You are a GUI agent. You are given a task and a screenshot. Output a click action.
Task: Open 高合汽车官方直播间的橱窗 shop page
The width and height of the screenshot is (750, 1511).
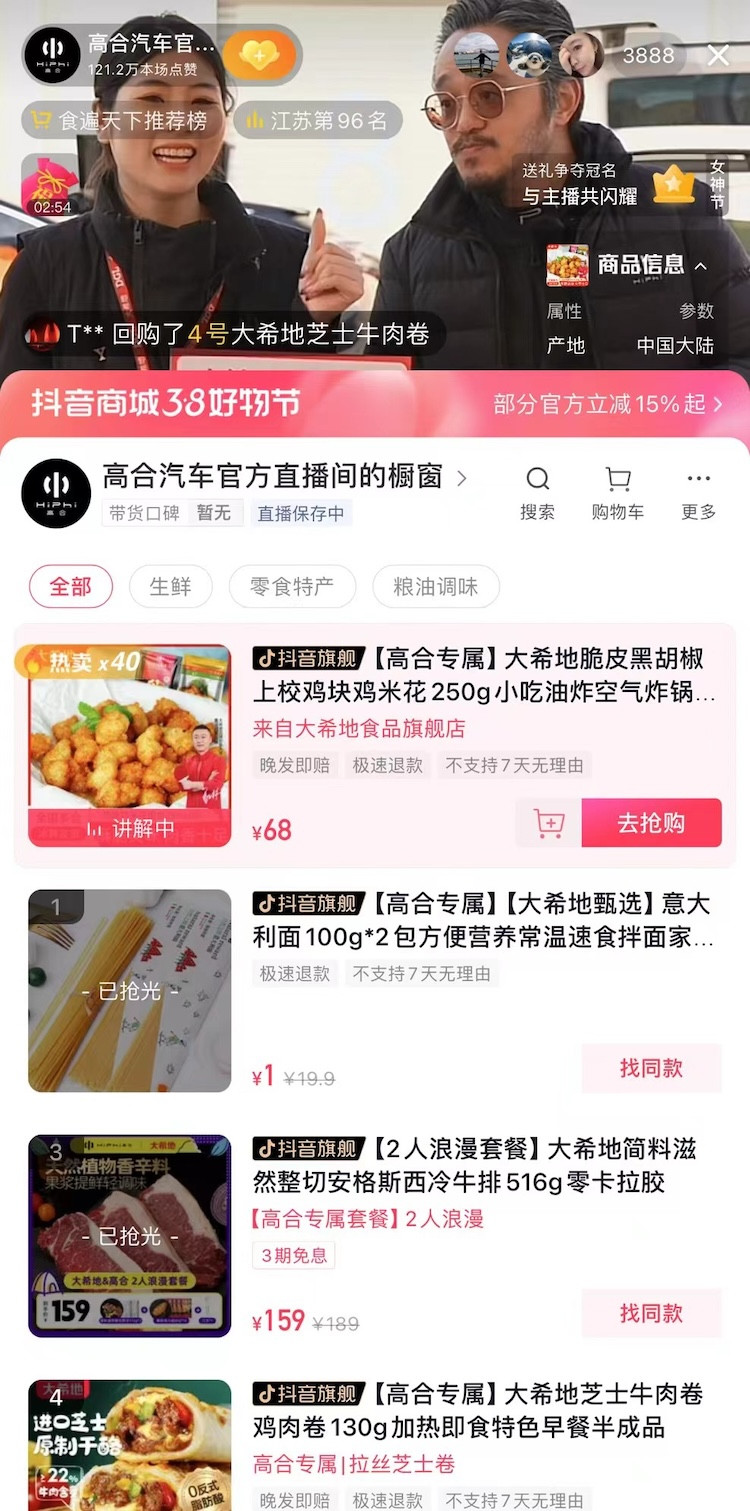(272, 477)
